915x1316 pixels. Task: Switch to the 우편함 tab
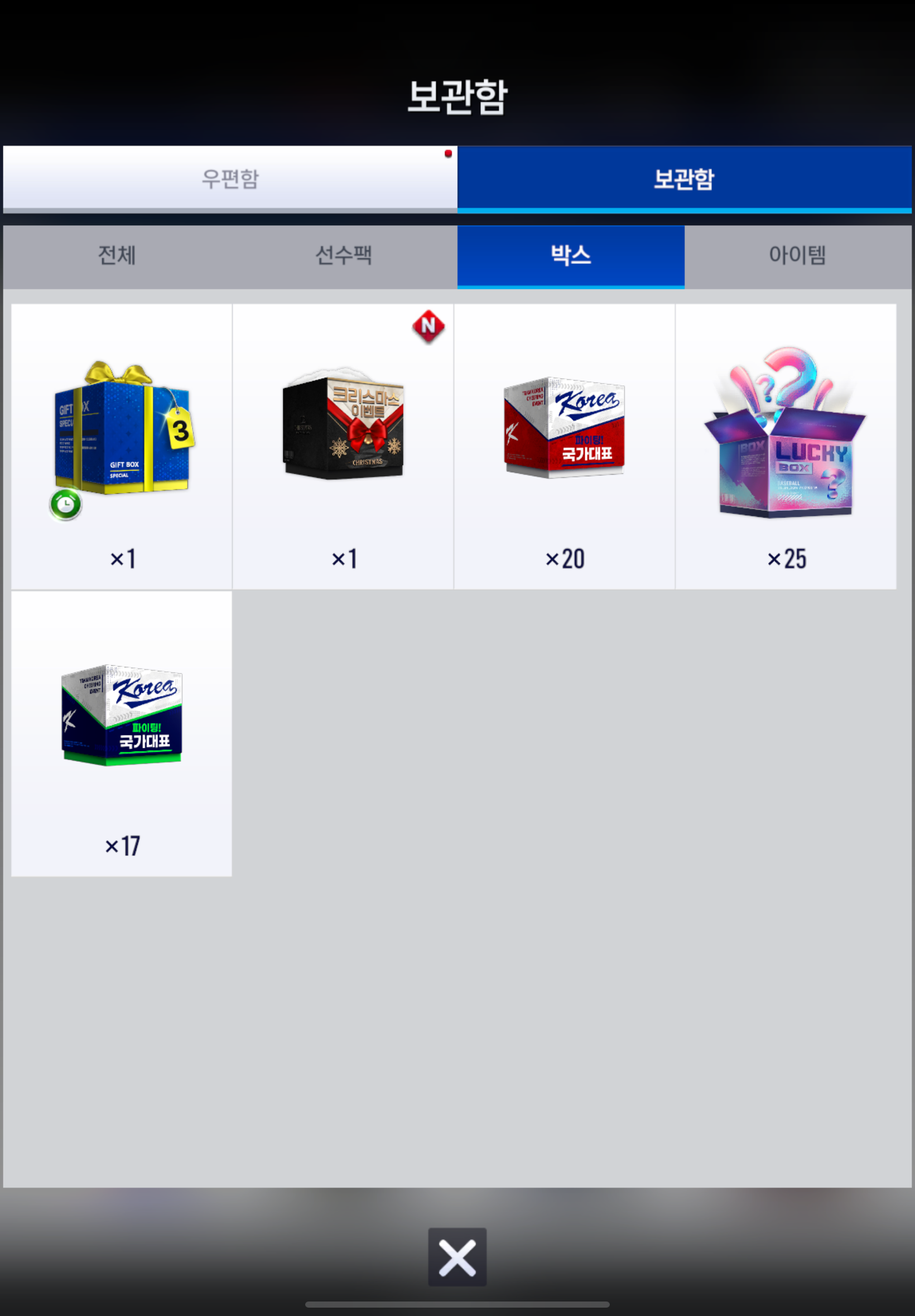click(229, 178)
